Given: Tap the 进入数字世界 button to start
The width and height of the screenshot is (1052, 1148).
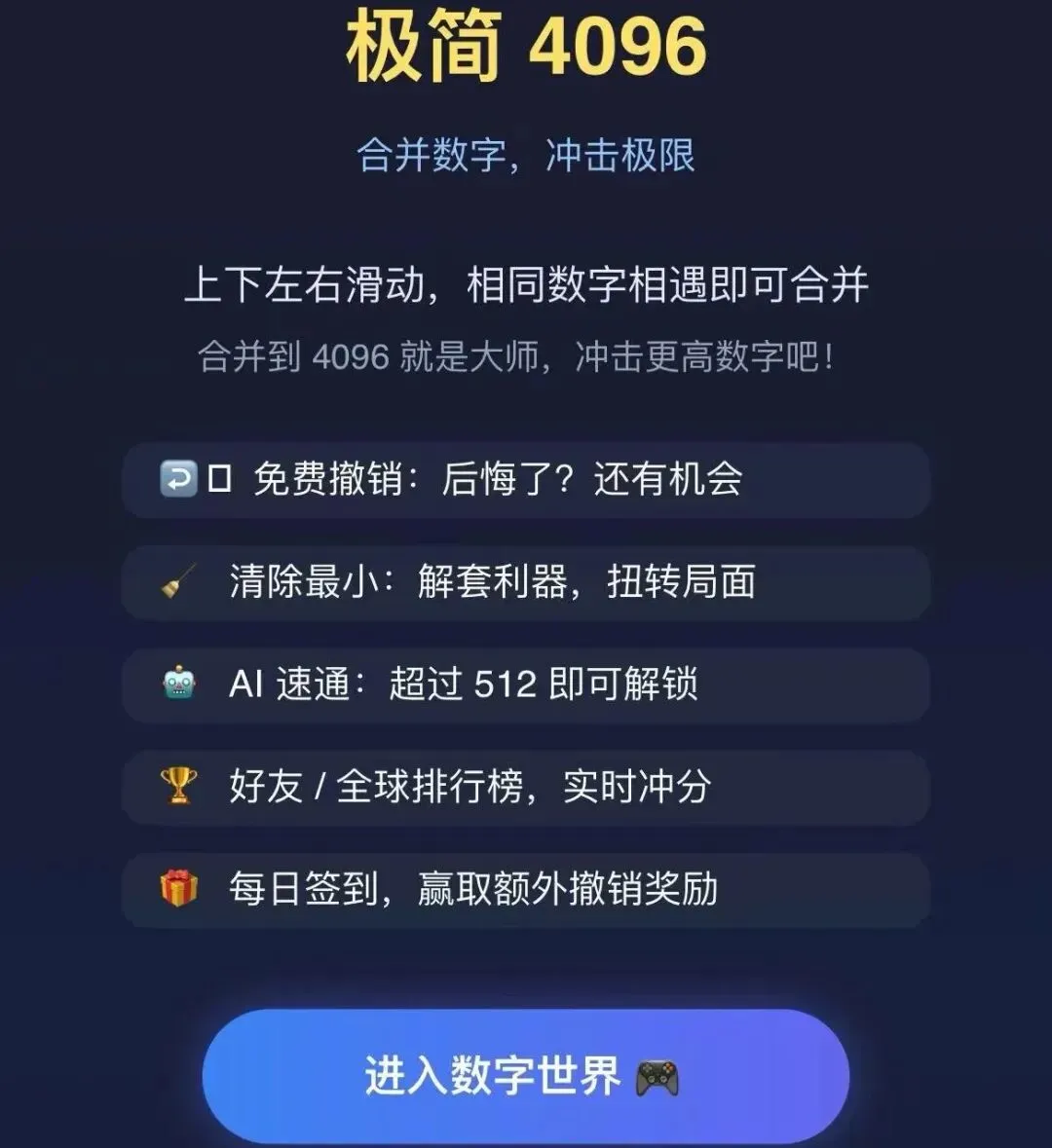Looking at the screenshot, I should coord(525,1075).
